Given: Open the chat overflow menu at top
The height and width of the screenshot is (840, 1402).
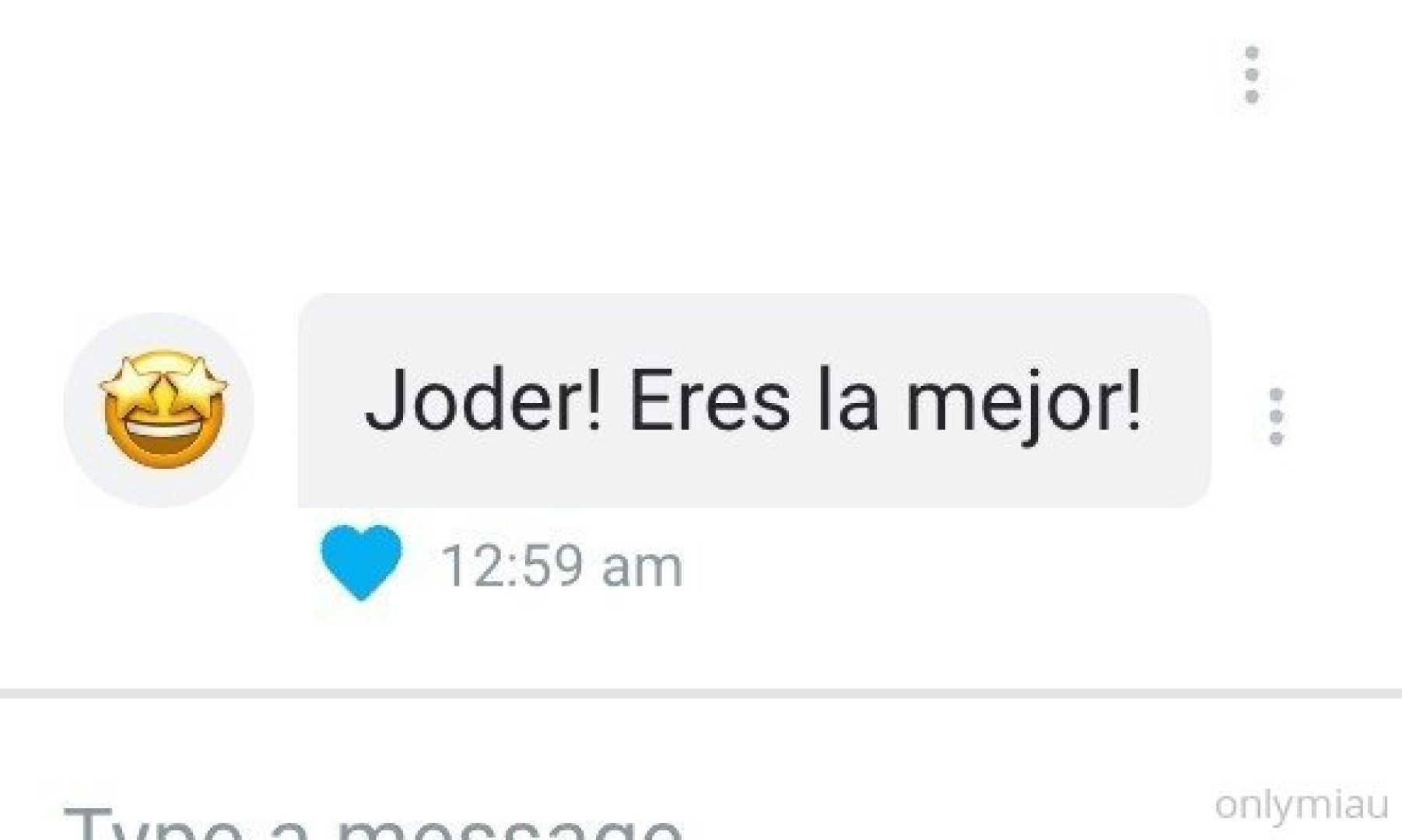Looking at the screenshot, I should click(x=1251, y=75).
